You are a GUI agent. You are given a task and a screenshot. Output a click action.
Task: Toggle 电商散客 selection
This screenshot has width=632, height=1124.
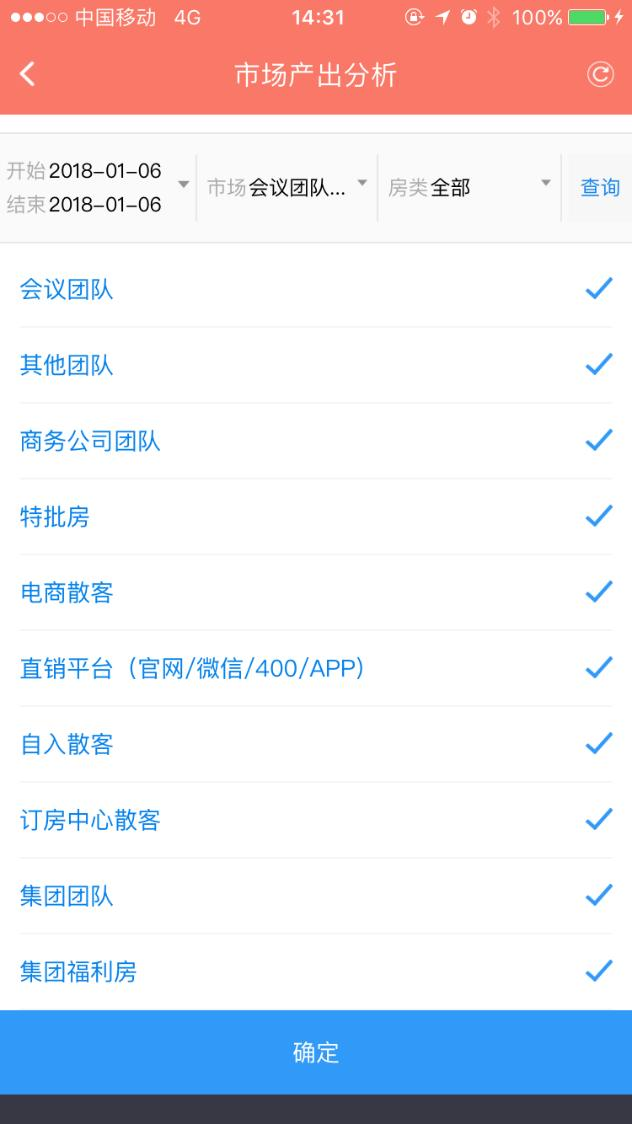tap(316, 593)
